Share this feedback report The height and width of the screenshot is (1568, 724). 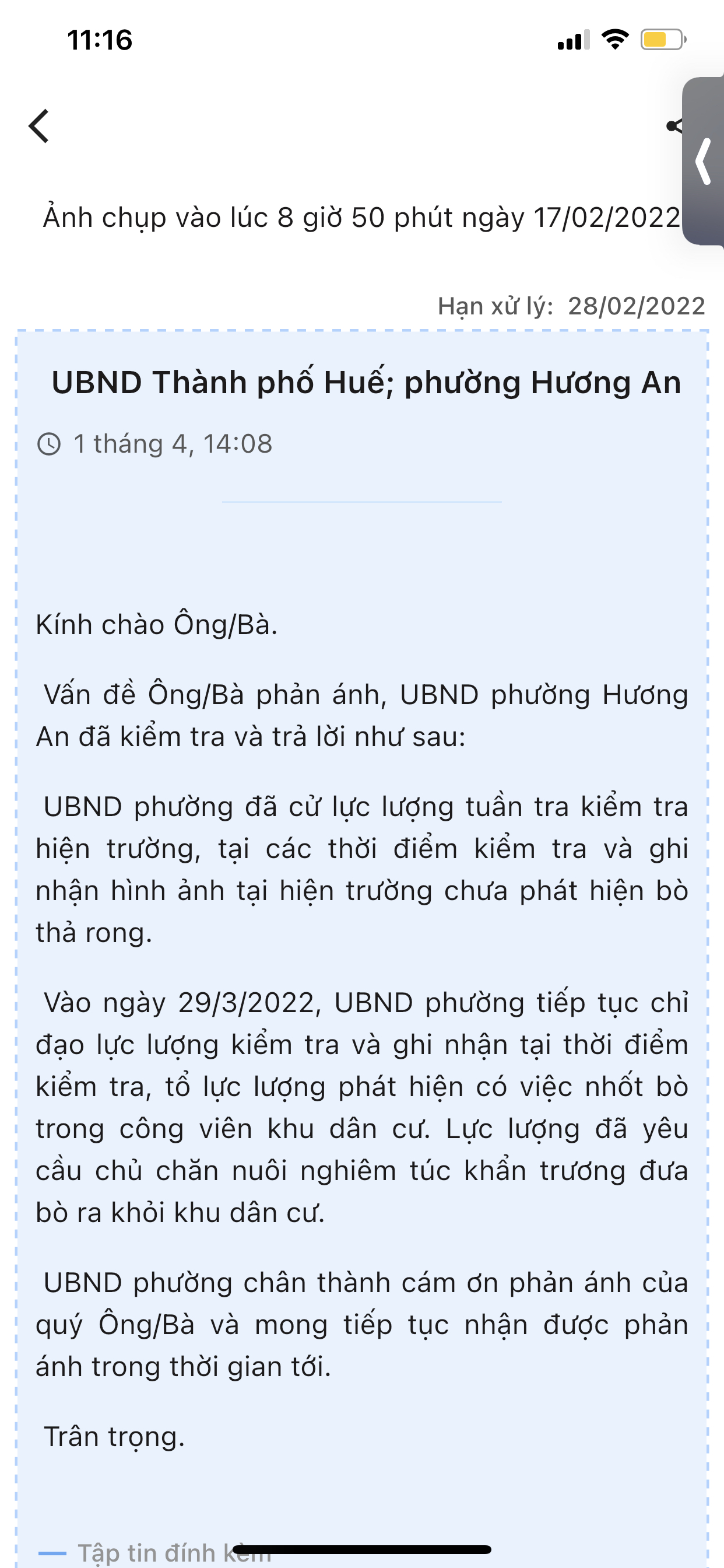click(674, 126)
